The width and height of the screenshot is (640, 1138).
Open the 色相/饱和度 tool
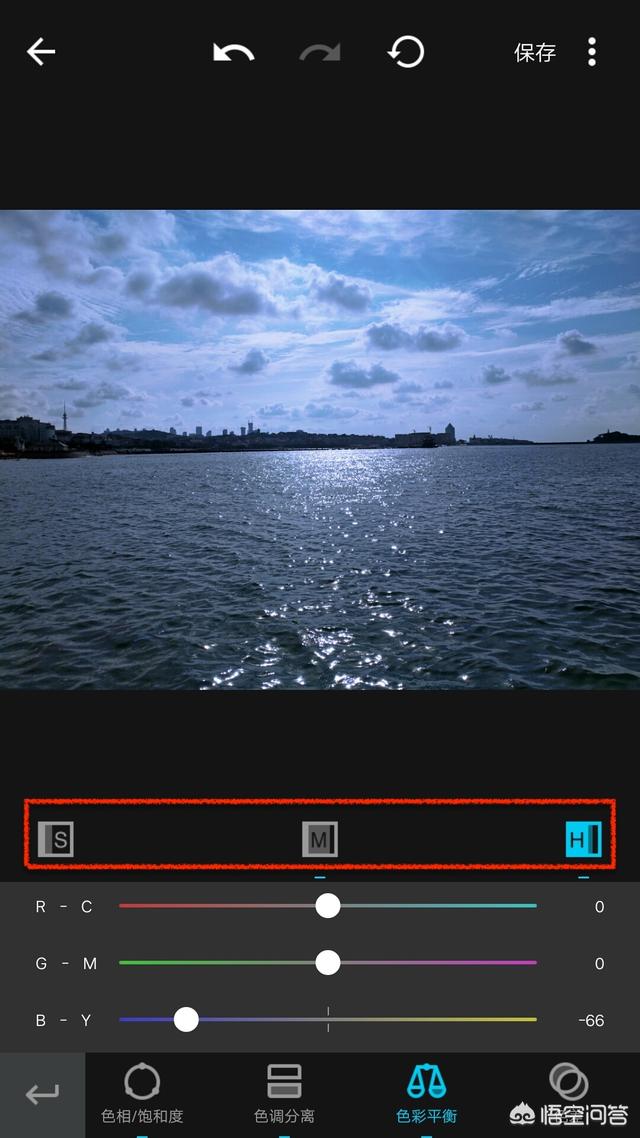point(142,1093)
